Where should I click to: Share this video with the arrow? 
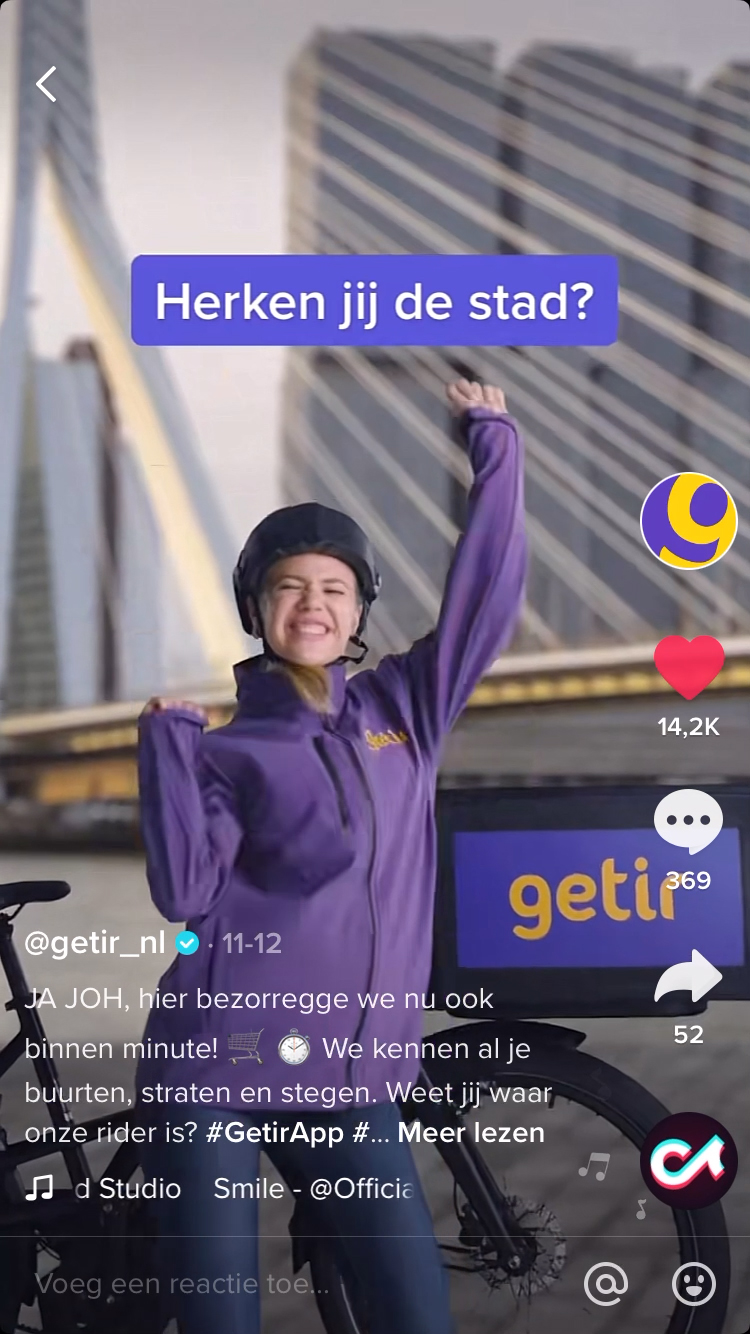point(688,977)
